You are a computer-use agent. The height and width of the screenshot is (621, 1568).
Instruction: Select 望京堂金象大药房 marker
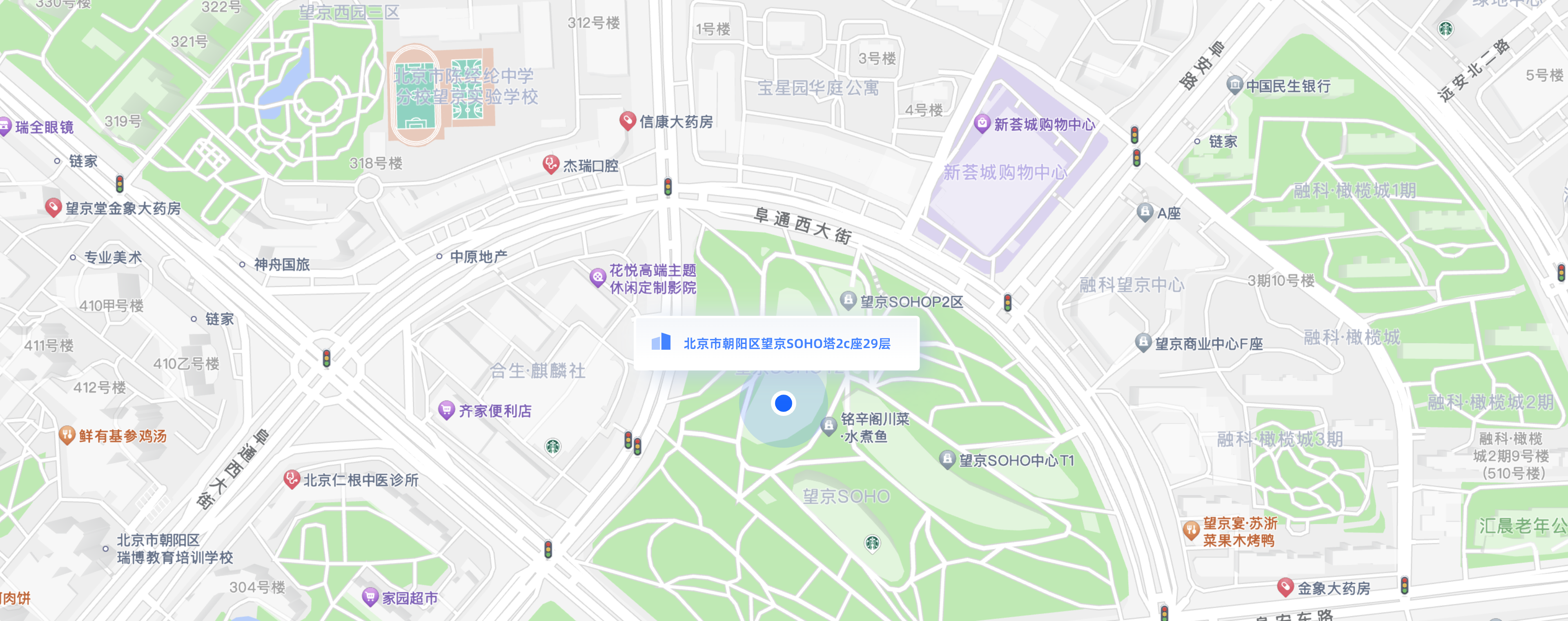[x=53, y=208]
